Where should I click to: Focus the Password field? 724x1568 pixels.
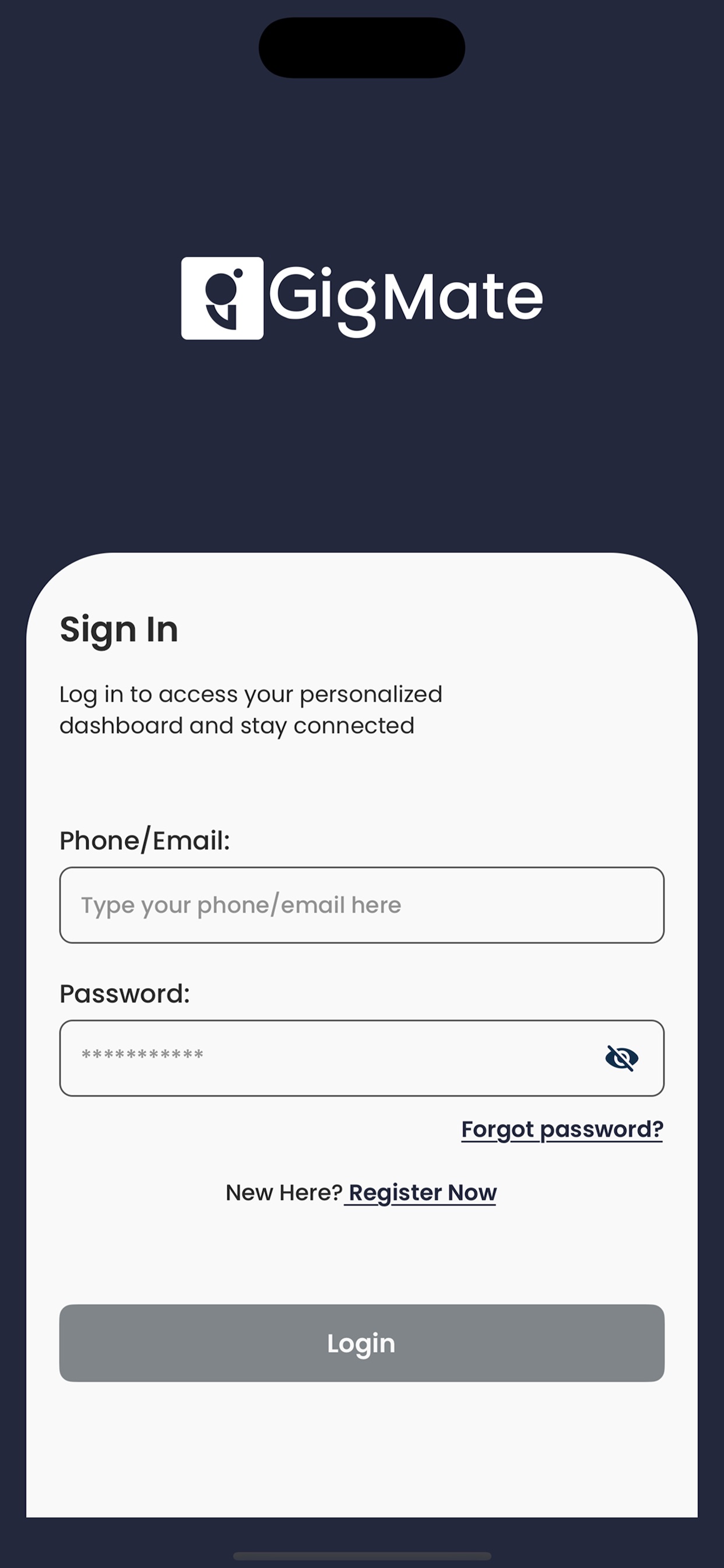click(329, 1058)
